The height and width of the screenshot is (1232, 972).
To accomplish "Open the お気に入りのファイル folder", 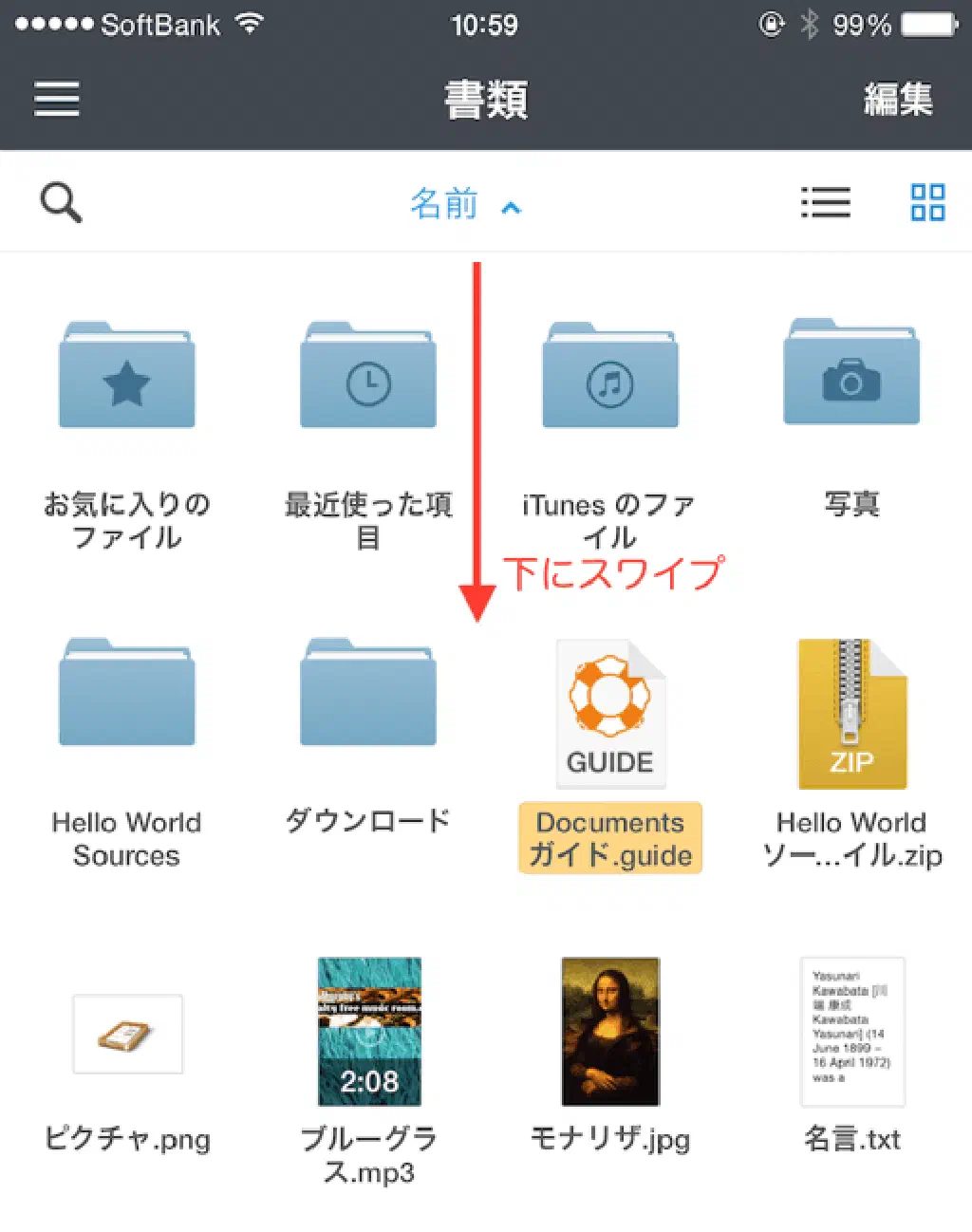I will pyautogui.click(x=127, y=377).
